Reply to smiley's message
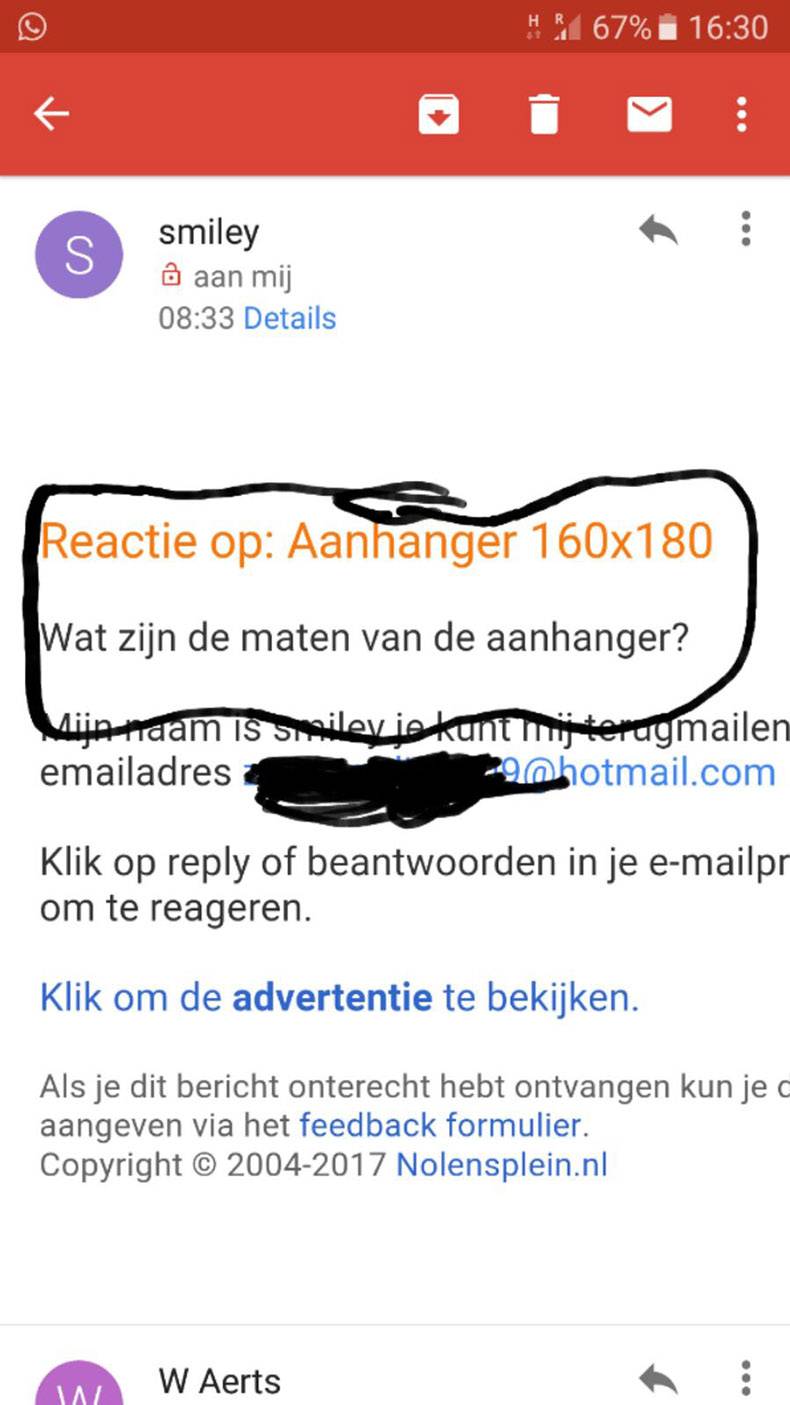Image resolution: width=790 pixels, height=1405 pixels. click(658, 232)
